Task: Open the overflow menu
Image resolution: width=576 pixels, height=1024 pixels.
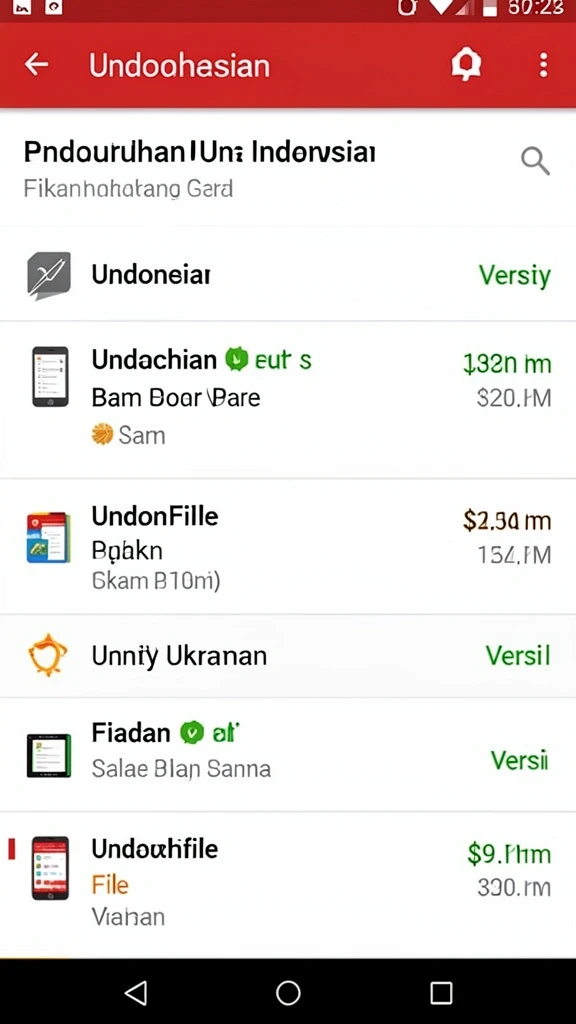Action: point(543,65)
